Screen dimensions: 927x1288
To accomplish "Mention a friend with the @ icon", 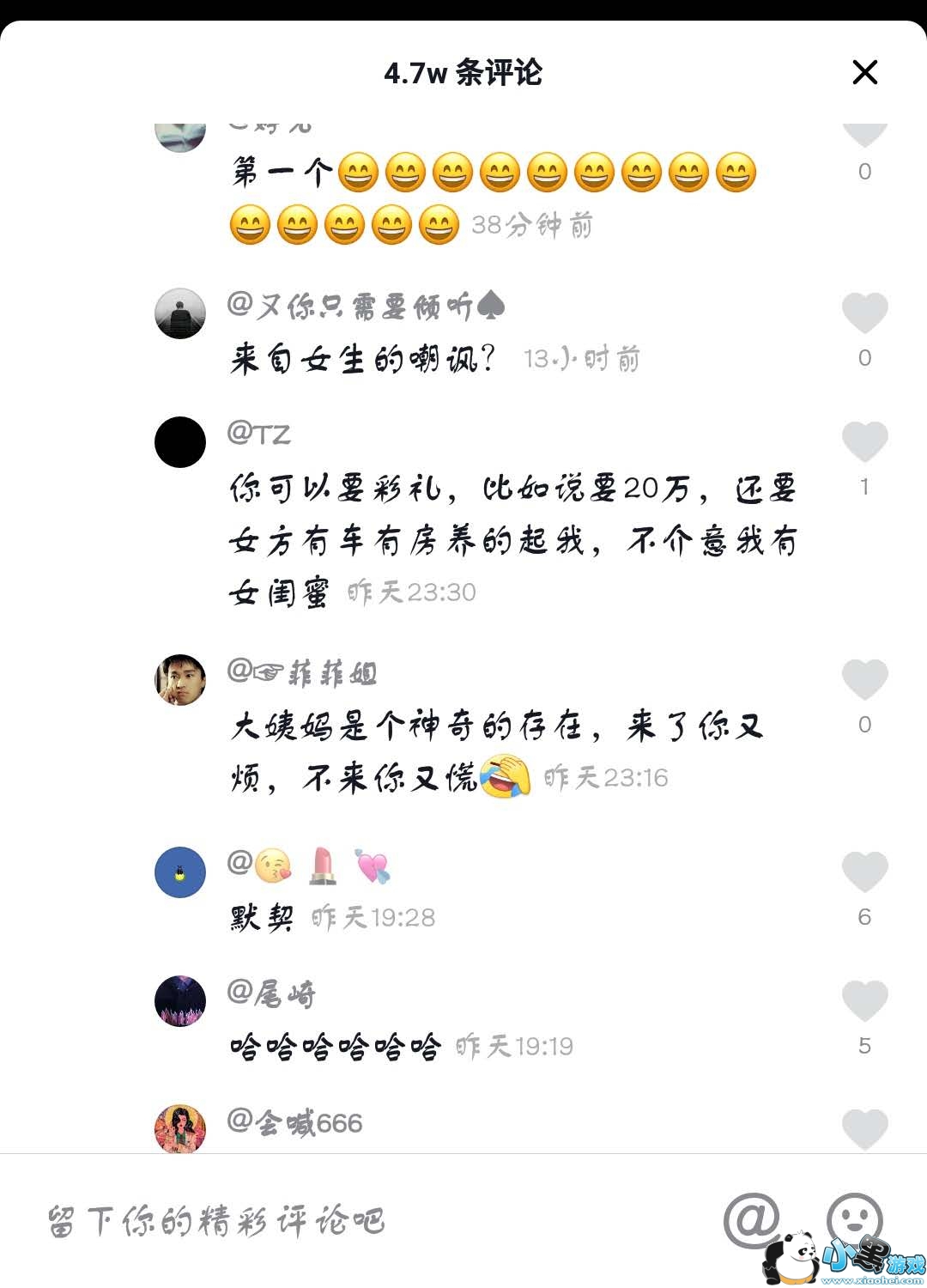I will coord(752,1219).
